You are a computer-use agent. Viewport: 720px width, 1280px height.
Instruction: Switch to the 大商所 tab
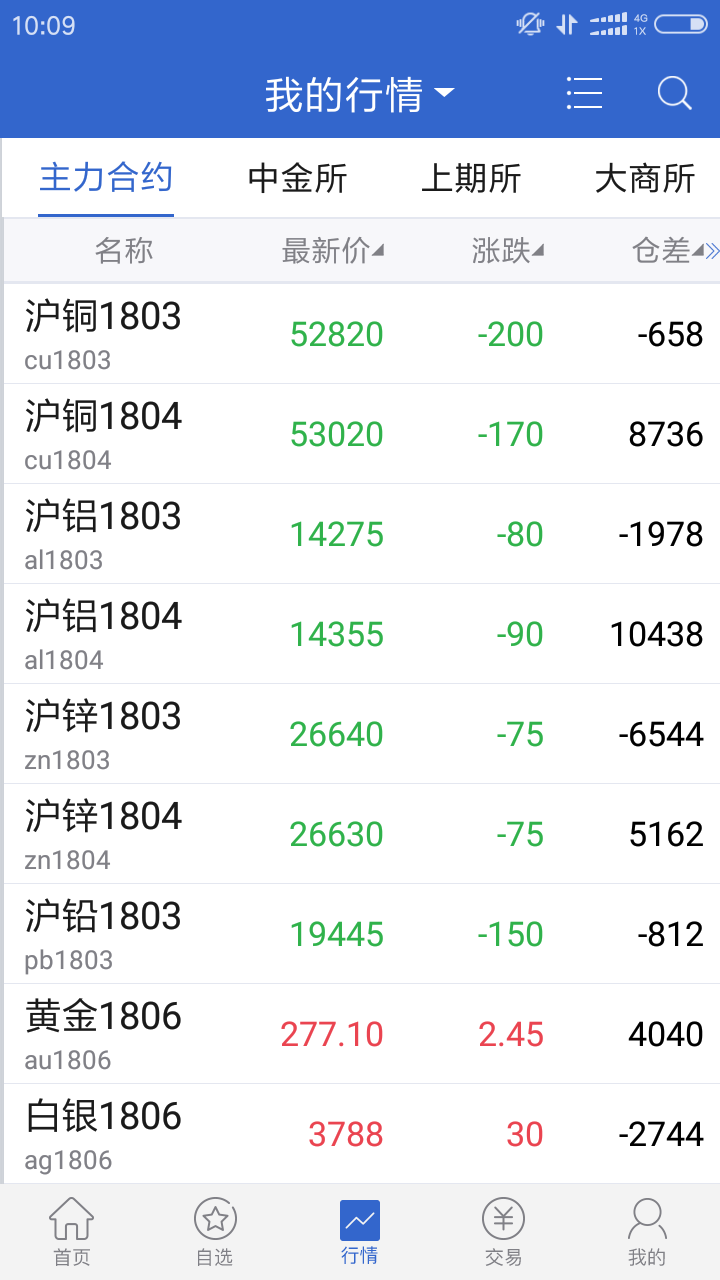(x=645, y=178)
